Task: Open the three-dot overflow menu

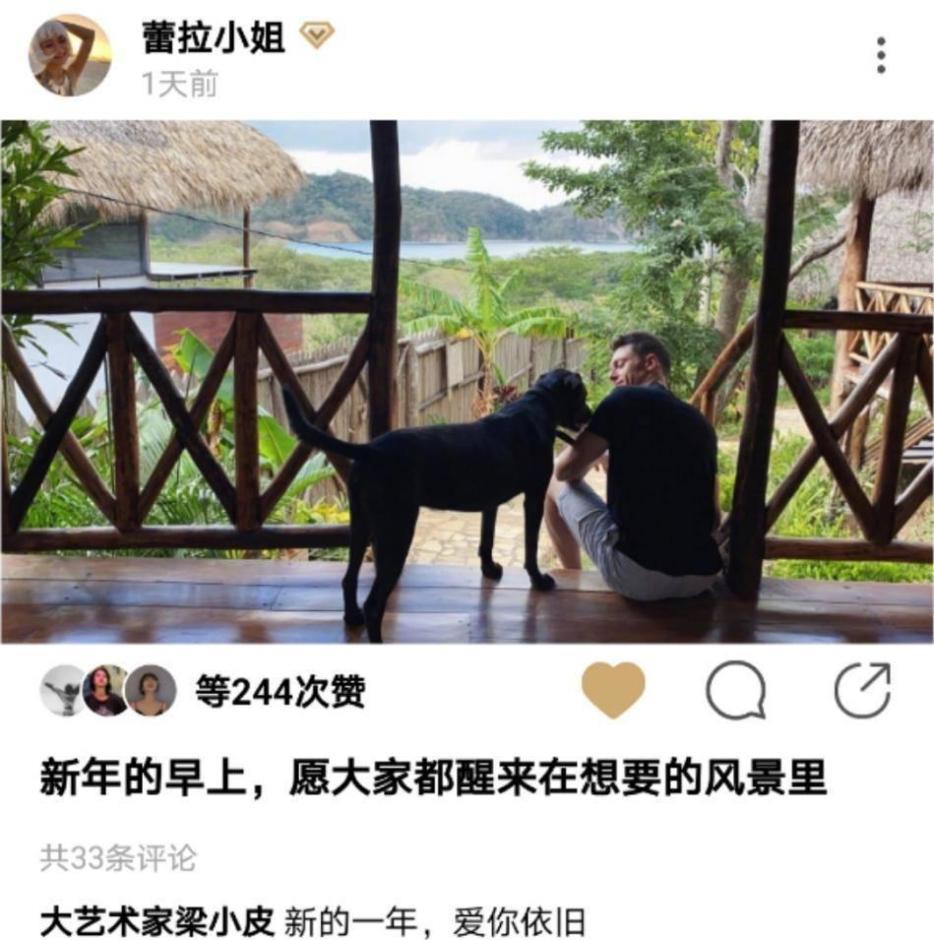Action: (880, 55)
